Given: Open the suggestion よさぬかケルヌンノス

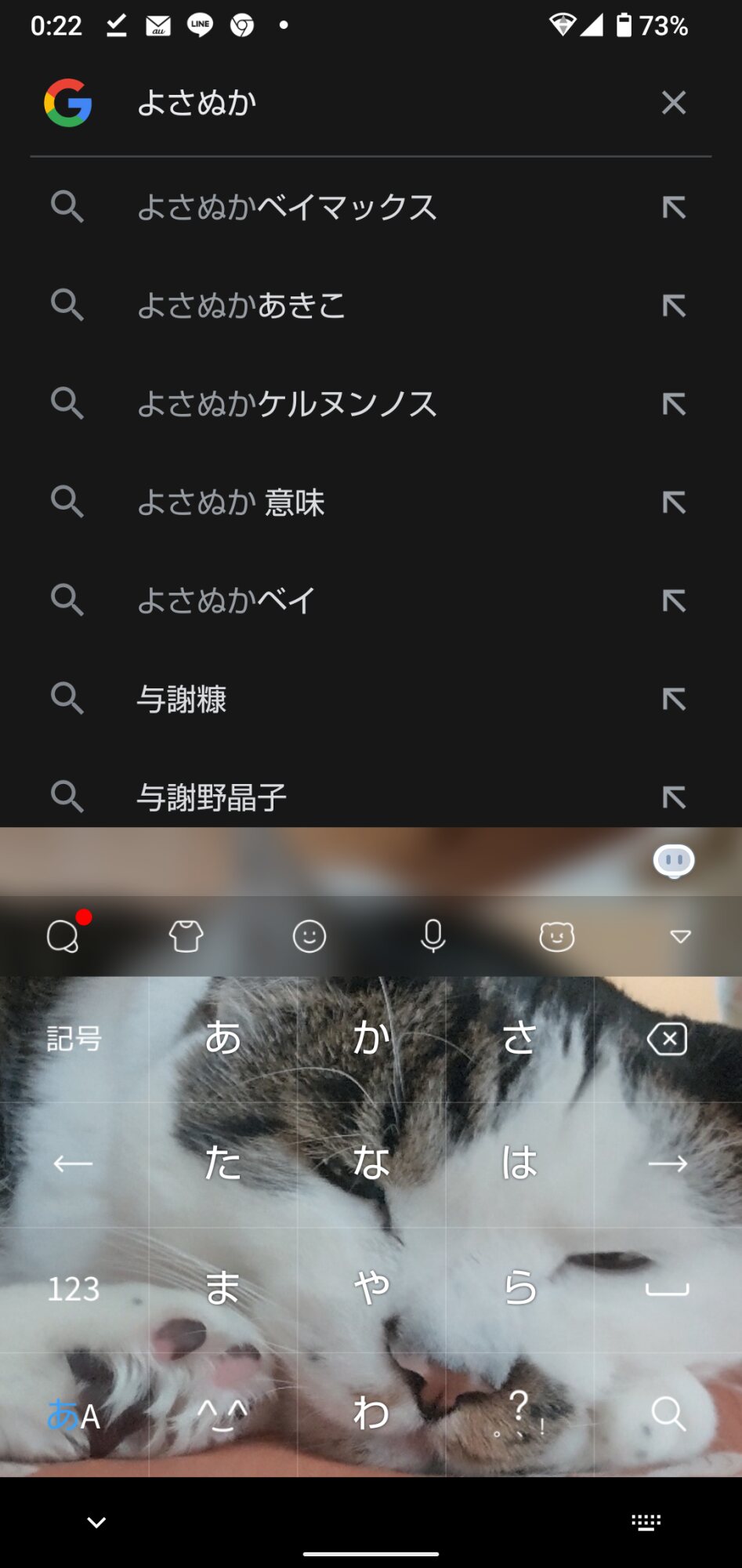Looking at the screenshot, I should (287, 405).
